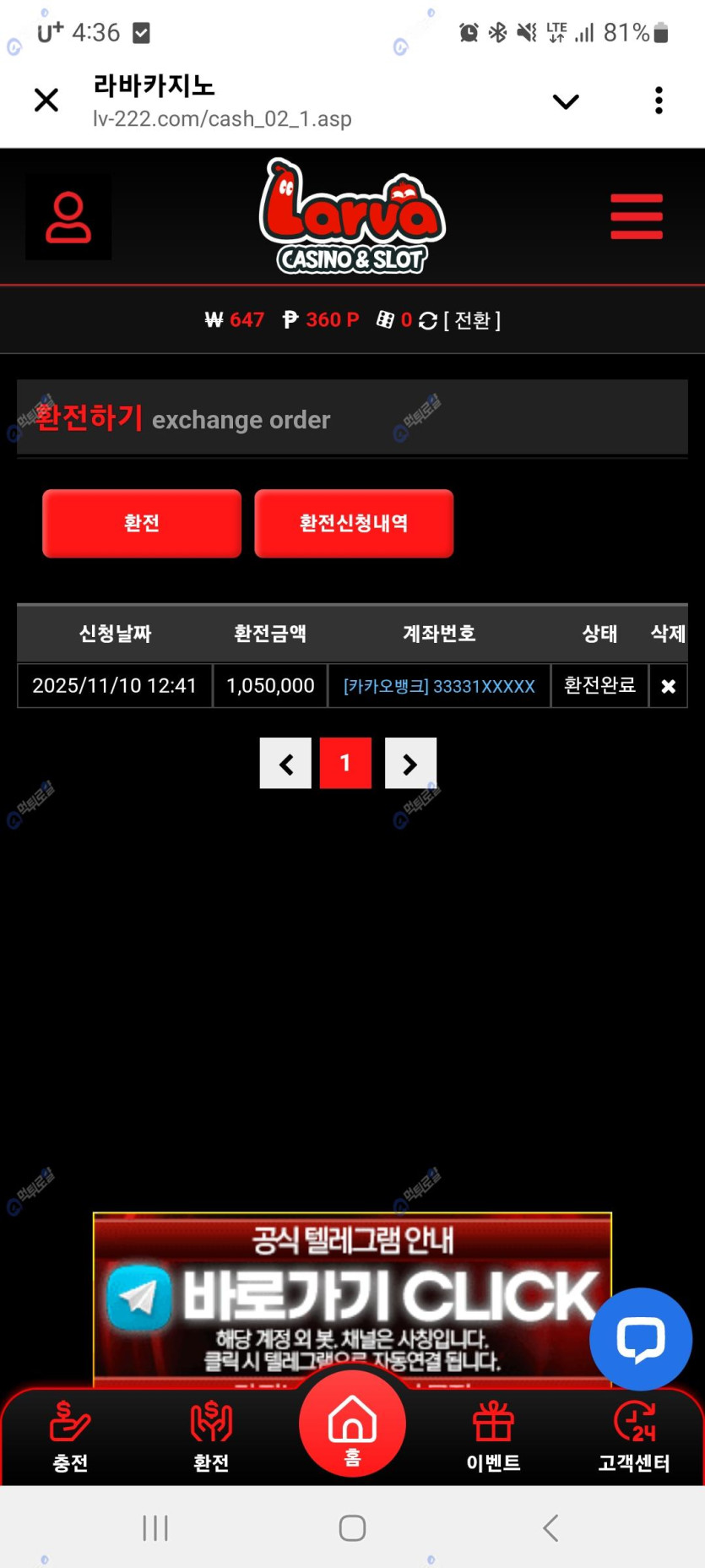Screen dimensions: 705x1568
Task: Open the user profile icon
Action: pyautogui.click(x=68, y=217)
